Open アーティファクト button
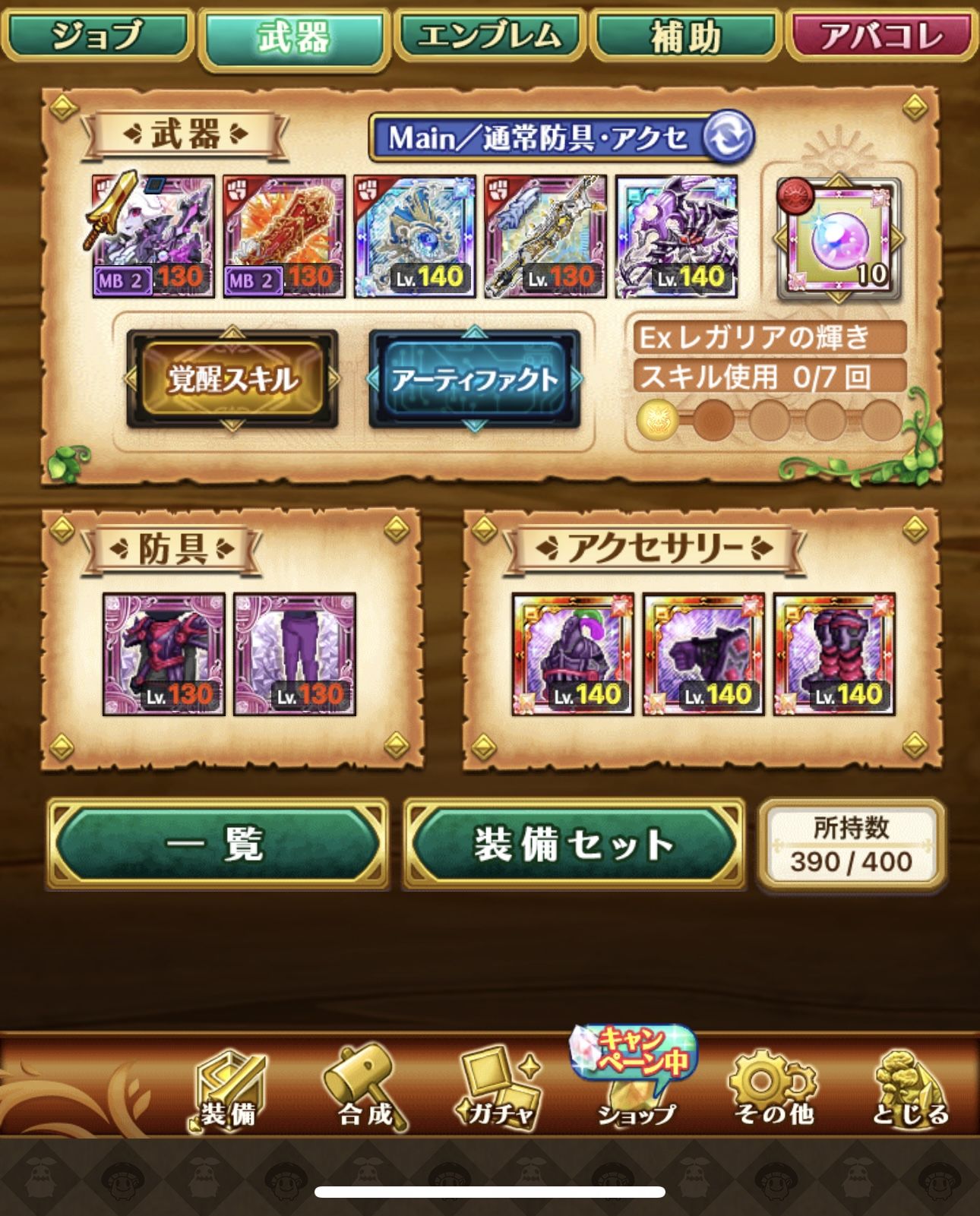 click(x=475, y=378)
